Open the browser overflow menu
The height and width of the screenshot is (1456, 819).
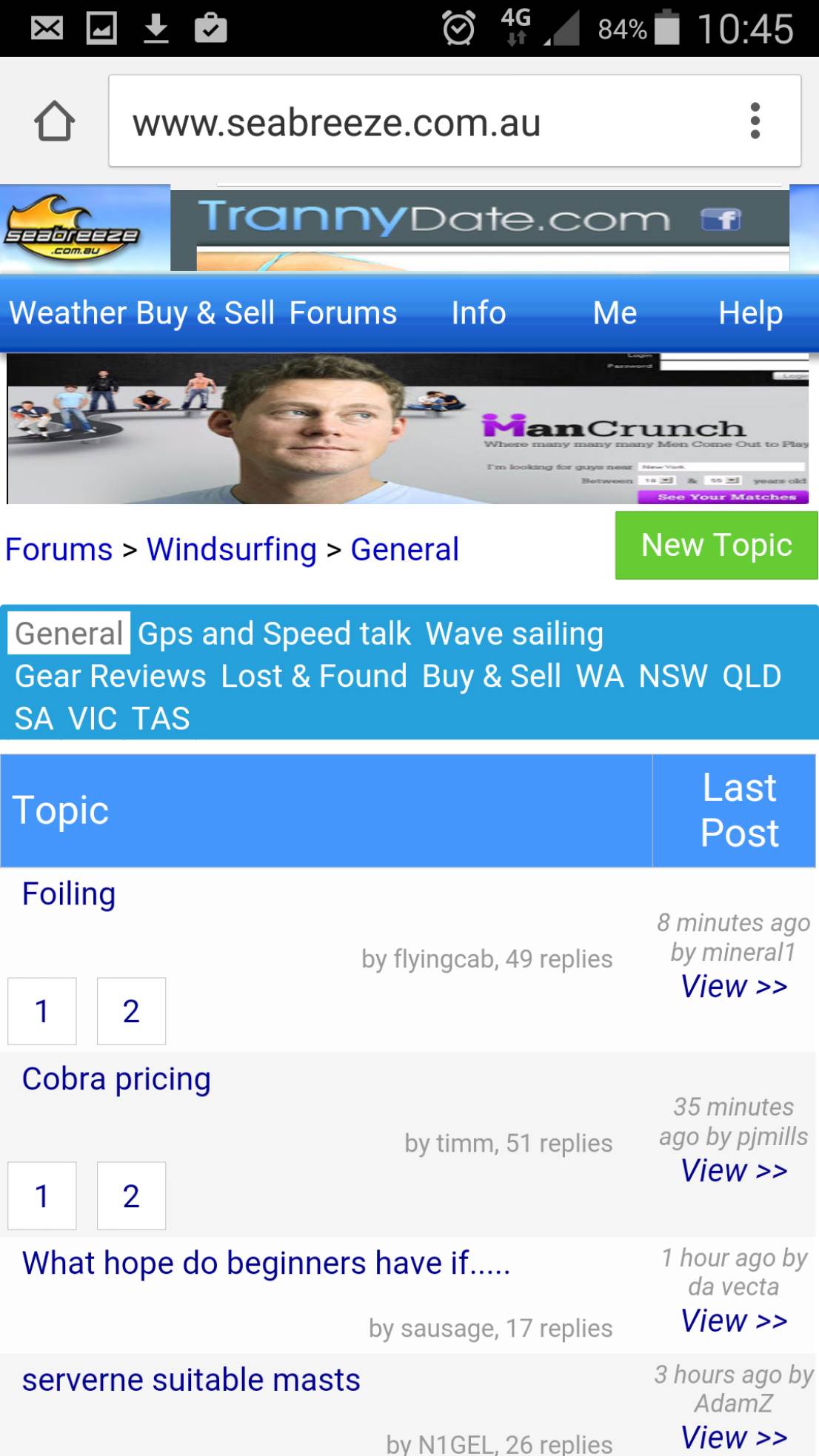[x=755, y=121]
